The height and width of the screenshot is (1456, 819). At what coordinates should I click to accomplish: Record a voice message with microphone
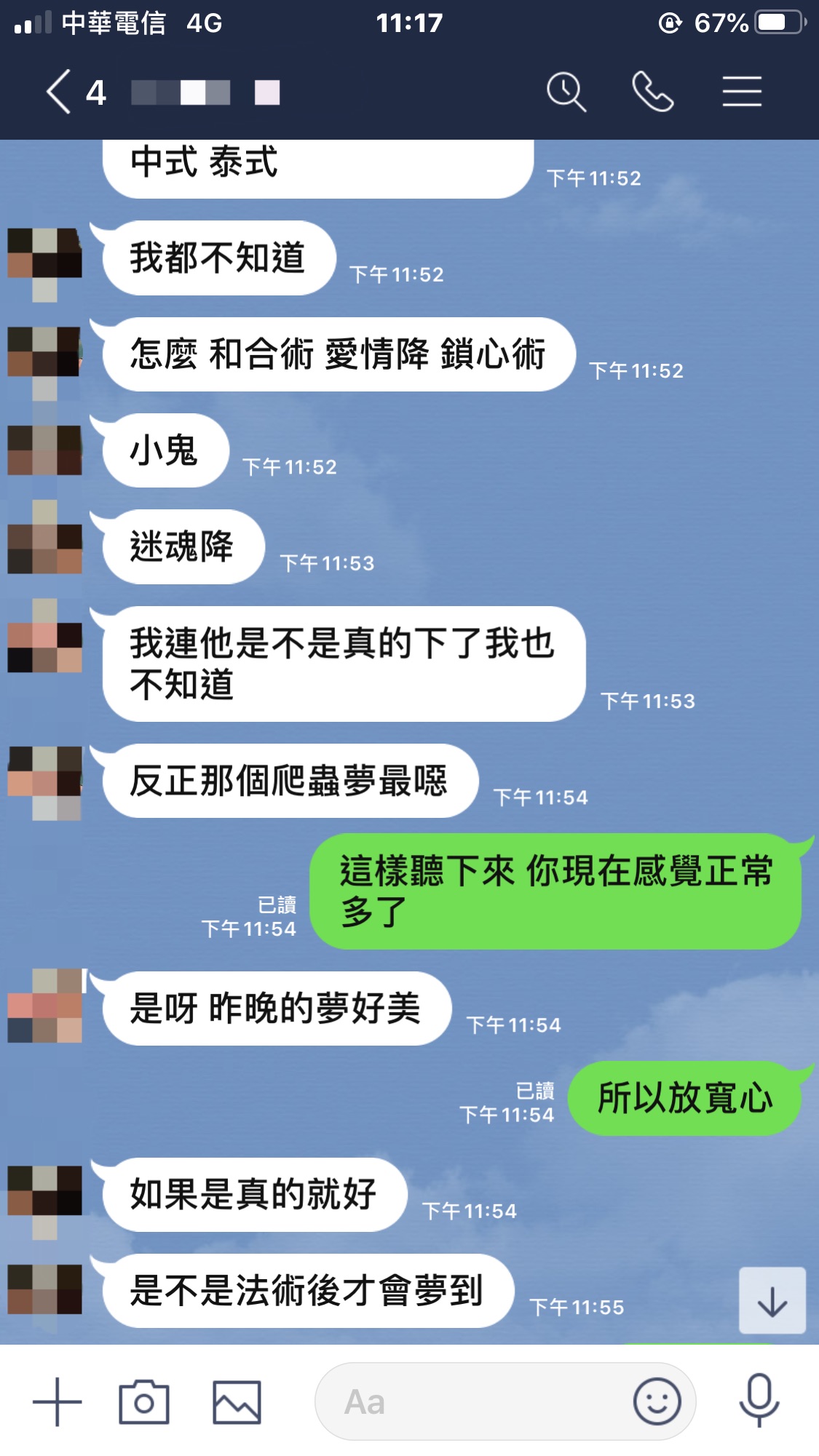[759, 1401]
